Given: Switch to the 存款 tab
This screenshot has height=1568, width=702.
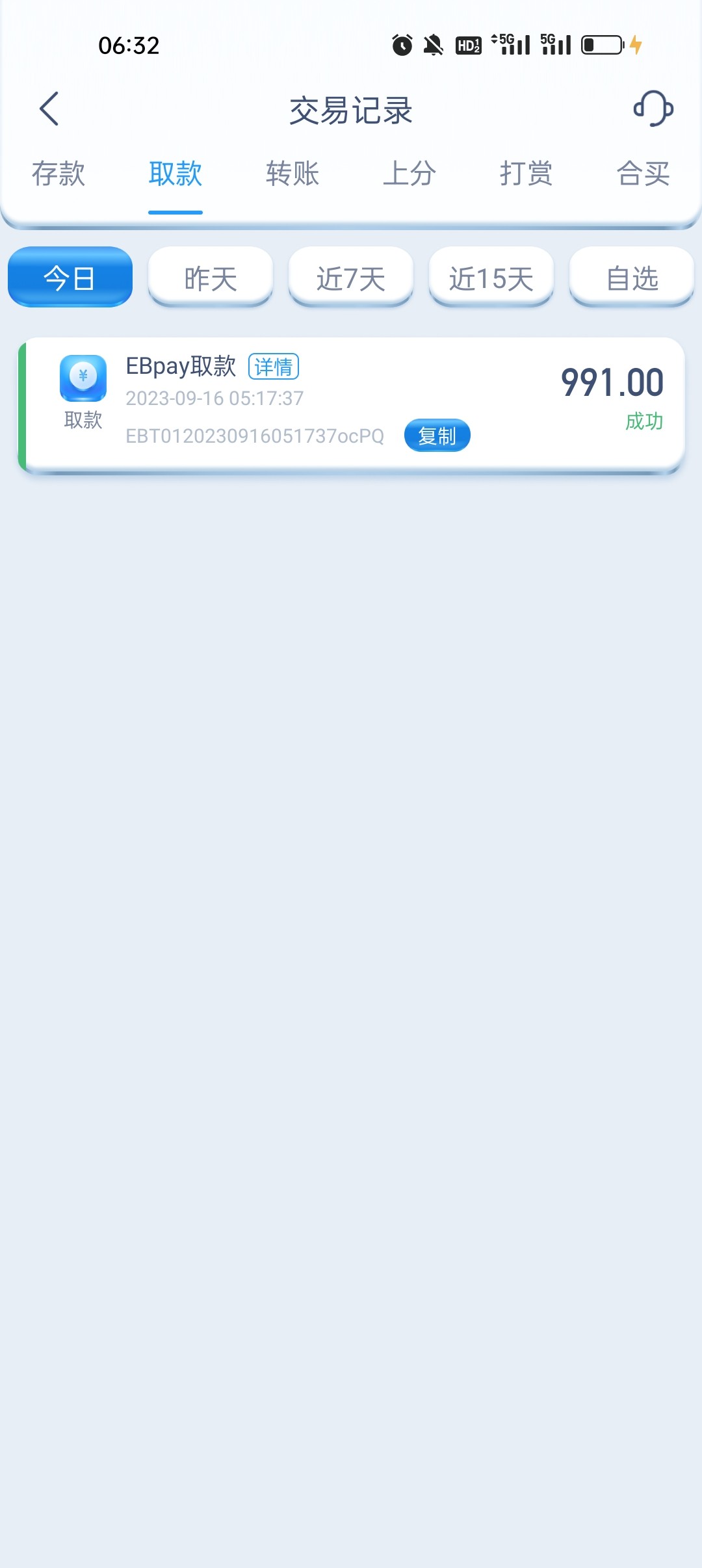Looking at the screenshot, I should 58,174.
